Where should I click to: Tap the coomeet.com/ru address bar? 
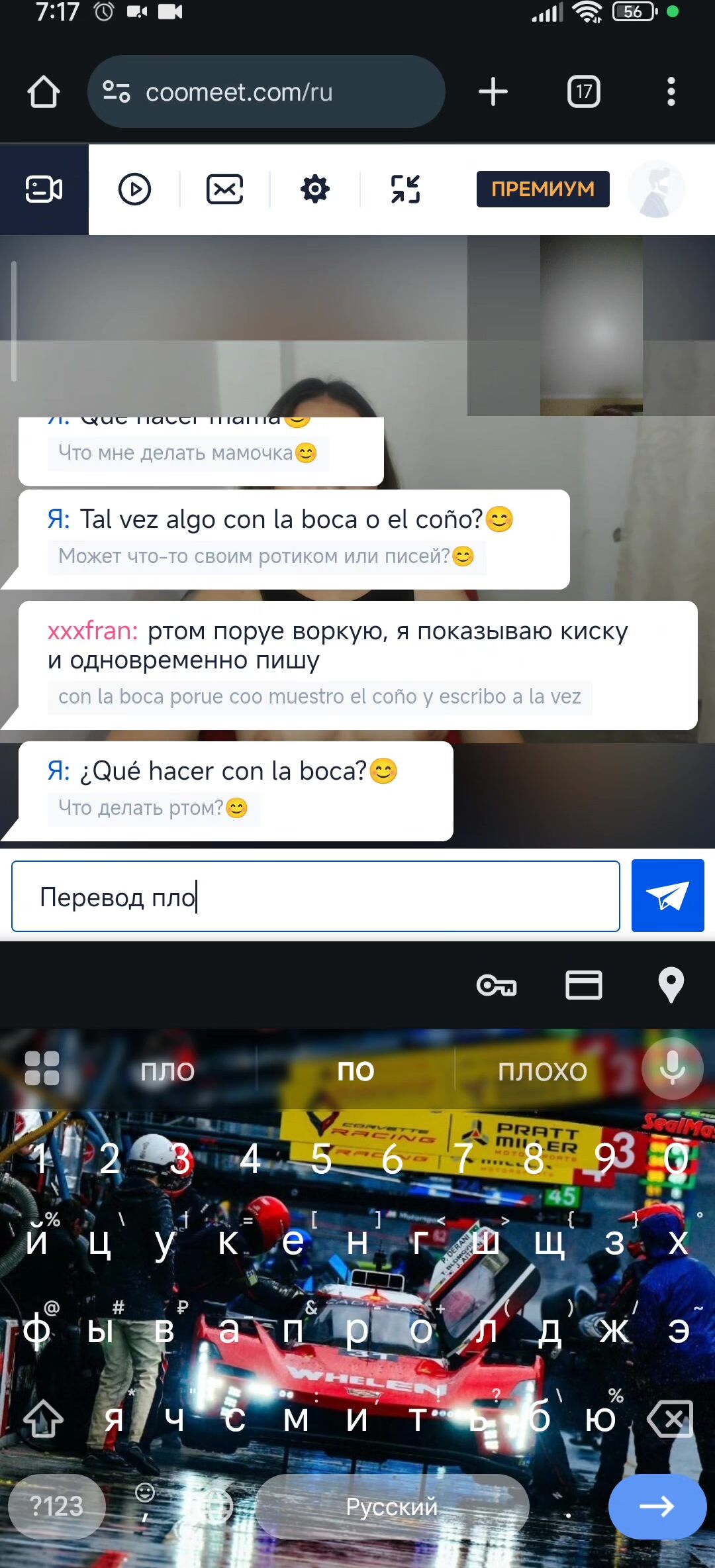click(x=266, y=92)
